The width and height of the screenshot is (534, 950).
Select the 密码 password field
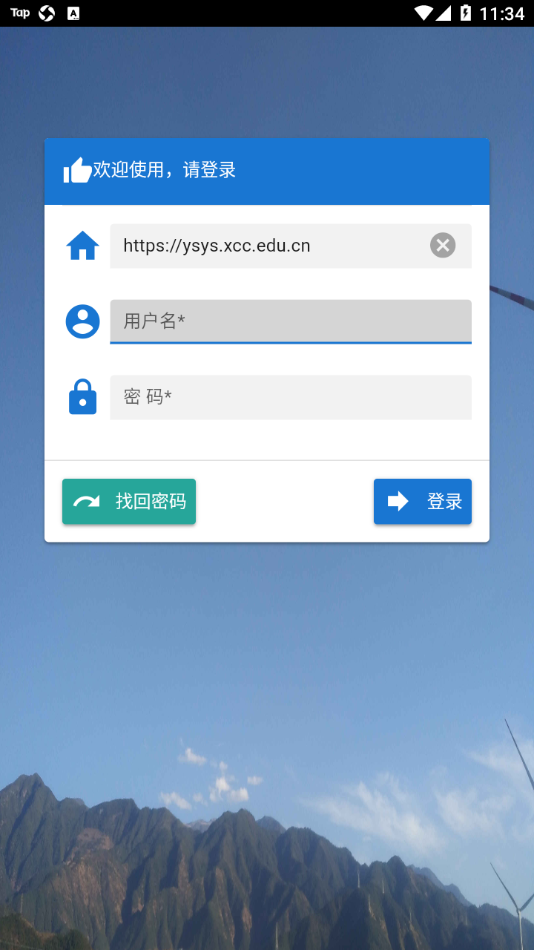coord(290,397)
